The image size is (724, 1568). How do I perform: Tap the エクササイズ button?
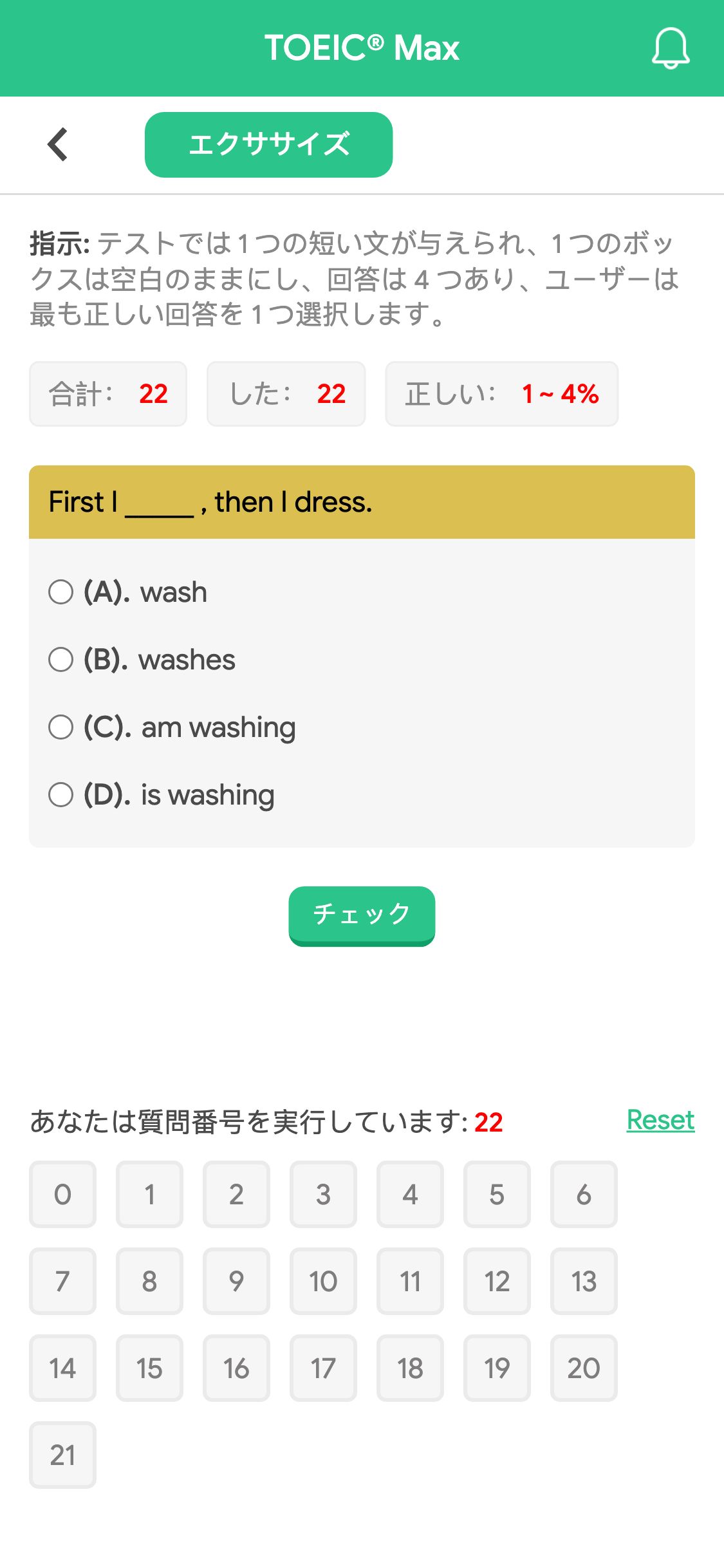[268, 145]
